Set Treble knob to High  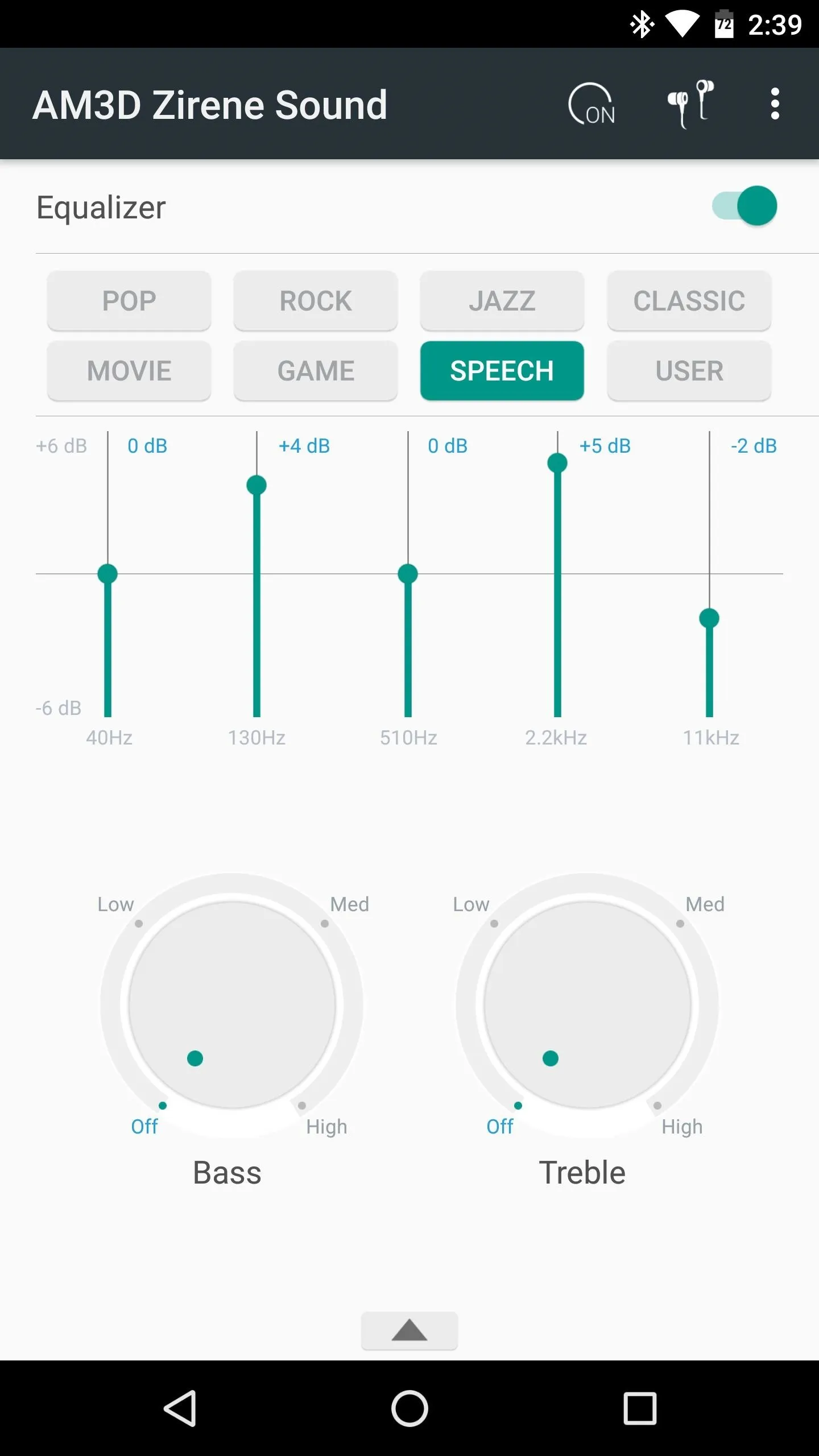coord(657,1106)
